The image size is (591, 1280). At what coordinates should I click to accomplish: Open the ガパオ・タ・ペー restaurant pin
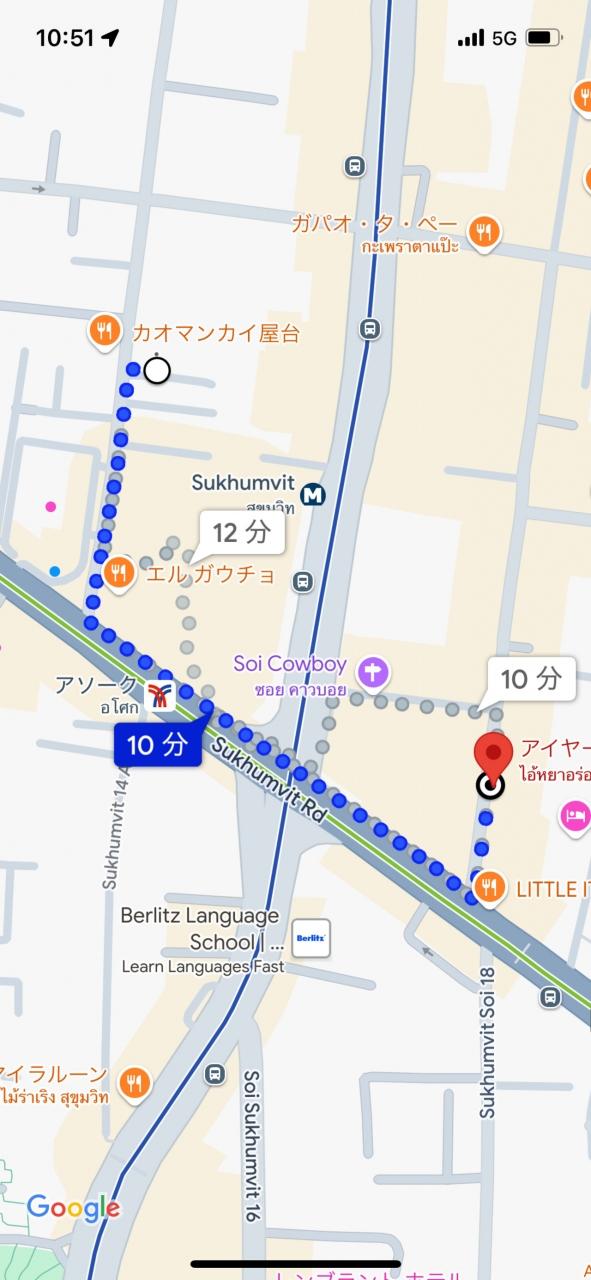coord(485,232)
